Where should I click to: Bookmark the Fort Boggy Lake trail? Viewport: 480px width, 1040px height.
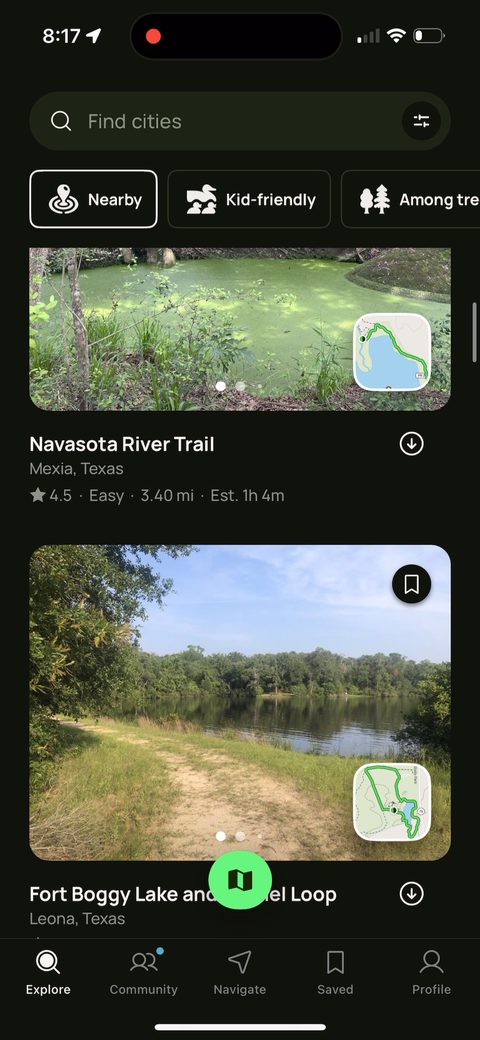point(411,584)
